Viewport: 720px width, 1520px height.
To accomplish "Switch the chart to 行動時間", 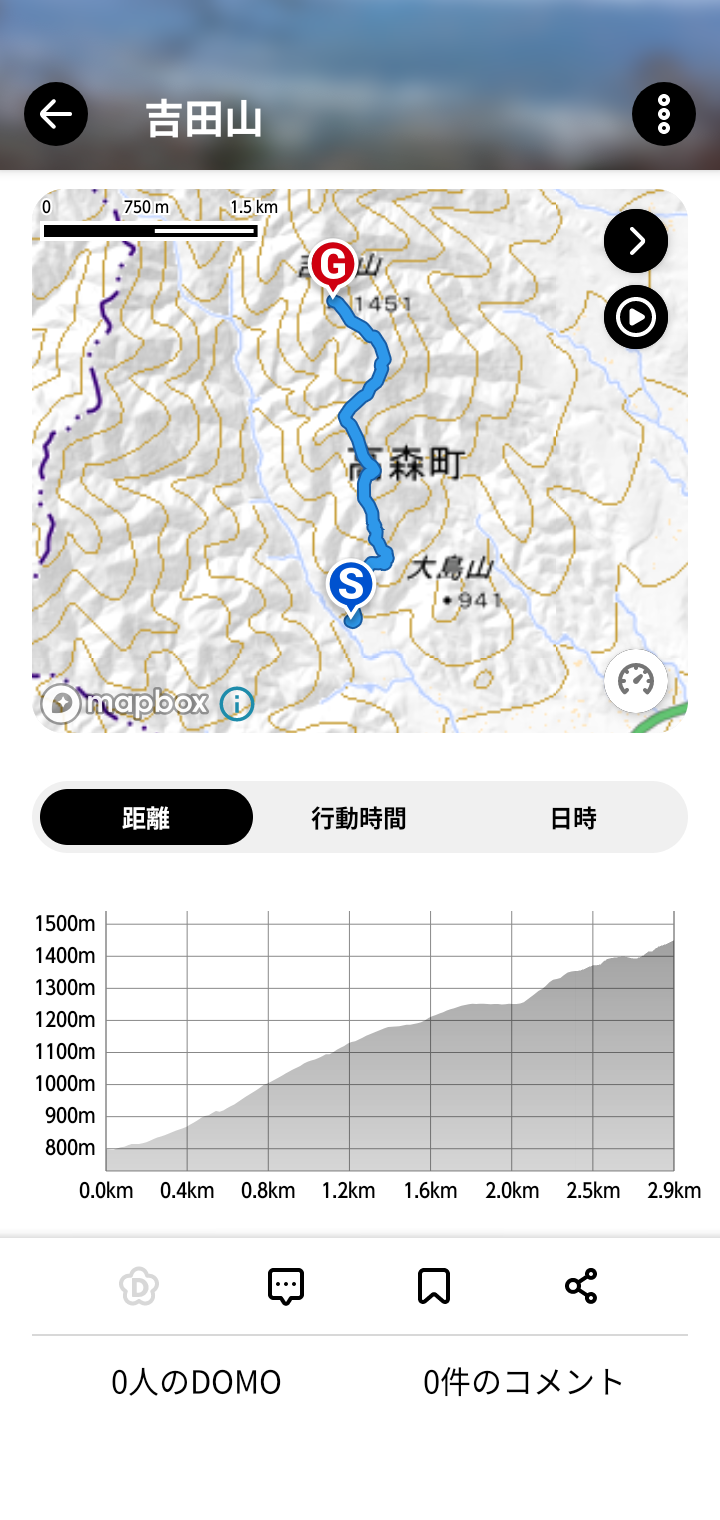I will 359,818.
